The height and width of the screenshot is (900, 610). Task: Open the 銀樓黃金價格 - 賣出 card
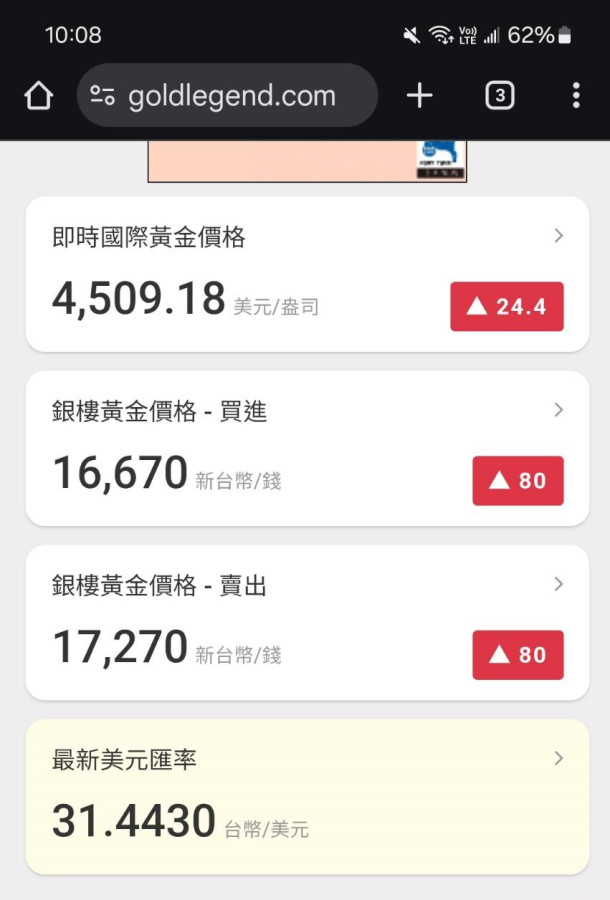306,622
